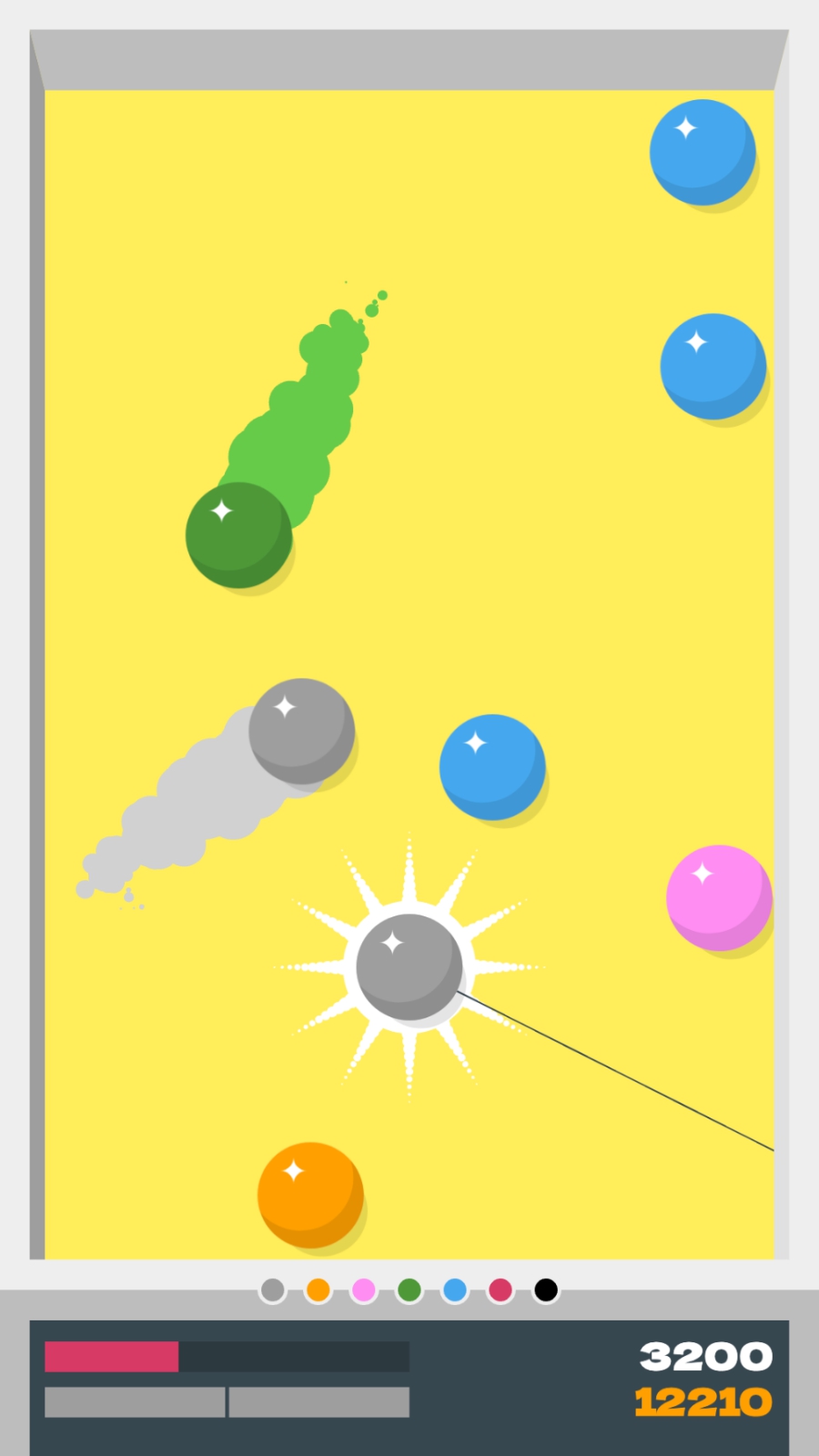
Task: Tap the orange ball
Action: tap(310, 1195)
